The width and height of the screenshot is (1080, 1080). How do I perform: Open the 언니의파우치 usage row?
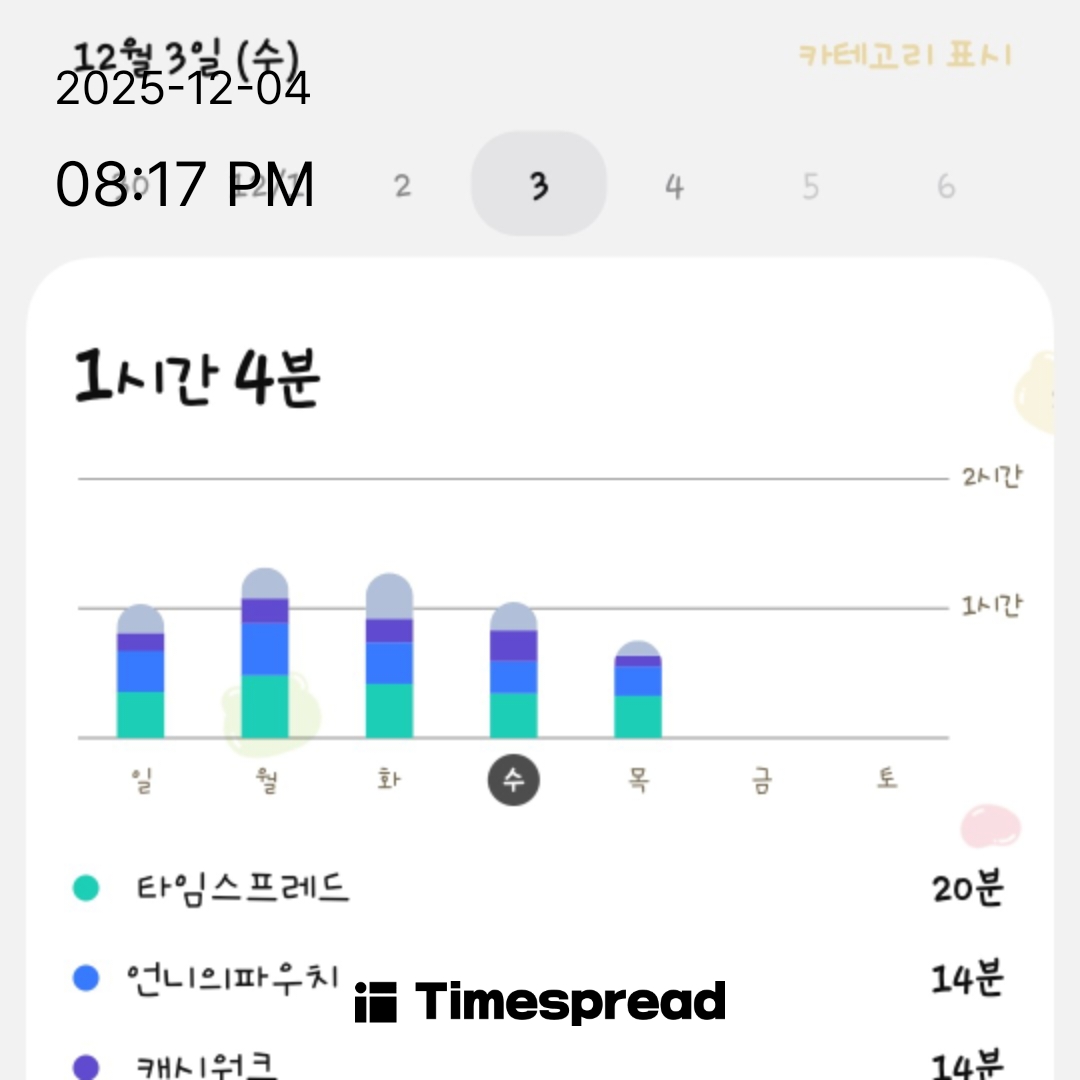(x=540, y=977)
